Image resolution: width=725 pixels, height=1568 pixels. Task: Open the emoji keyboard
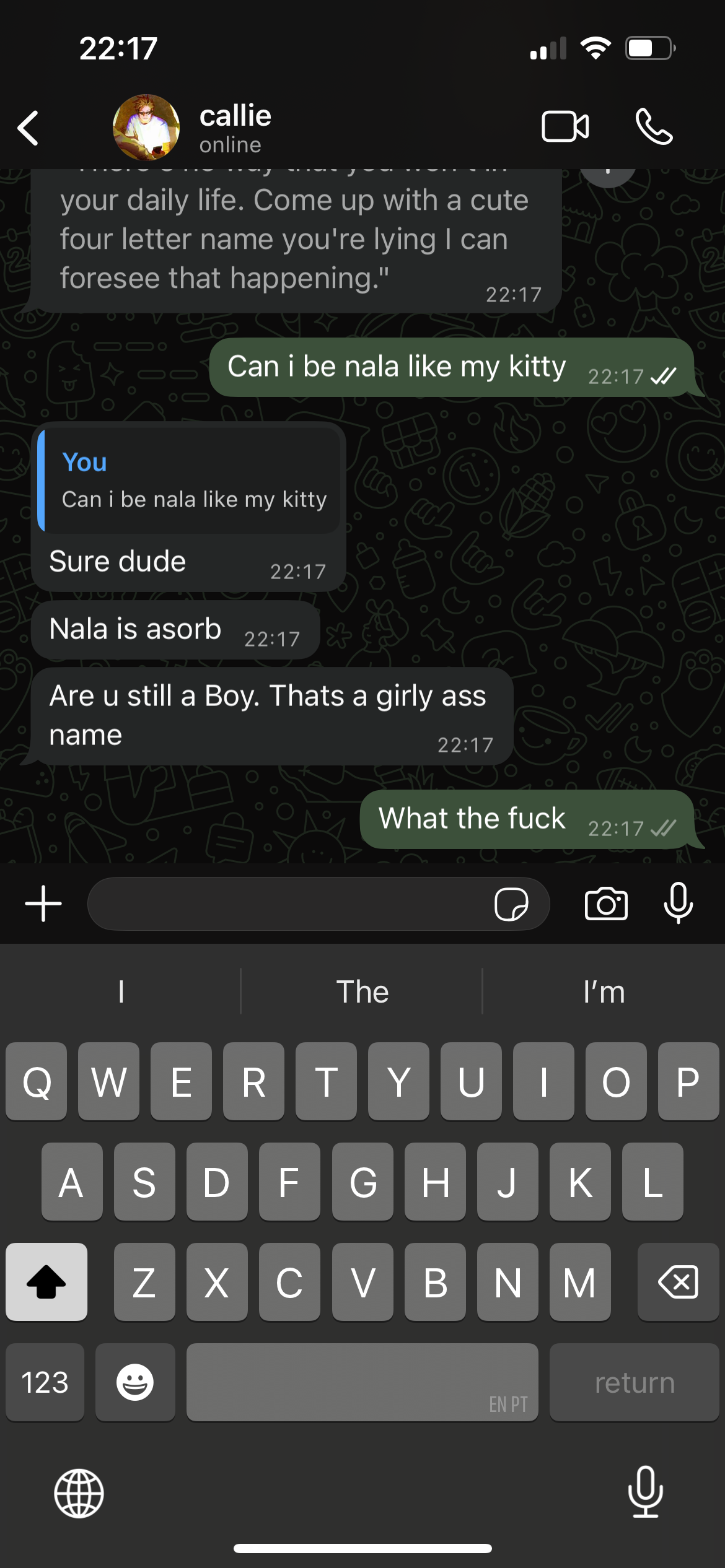[135, 1382]
